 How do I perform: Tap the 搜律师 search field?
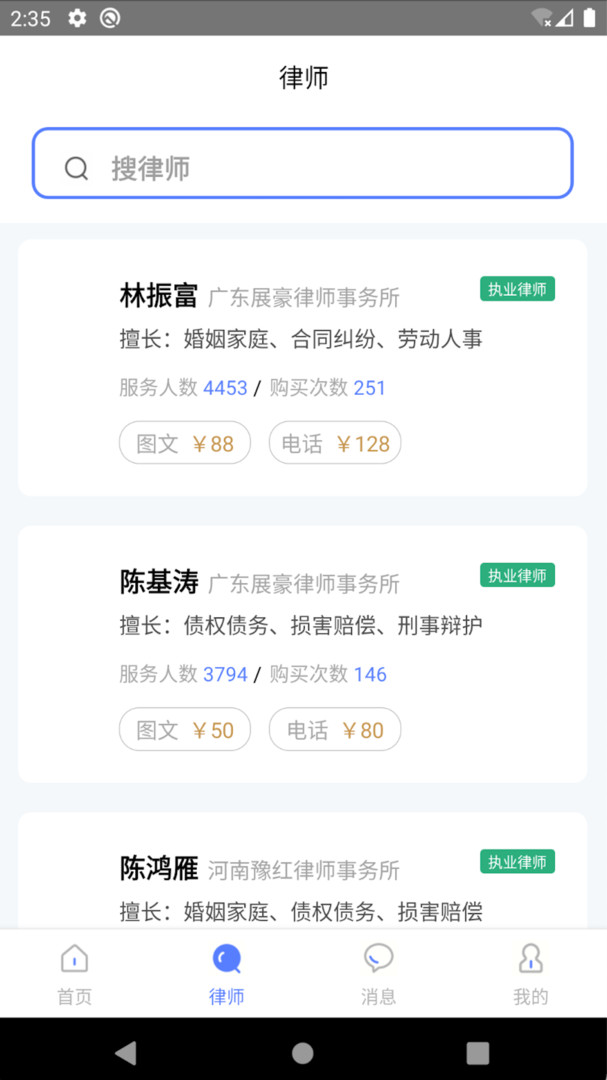pos(302,163)
